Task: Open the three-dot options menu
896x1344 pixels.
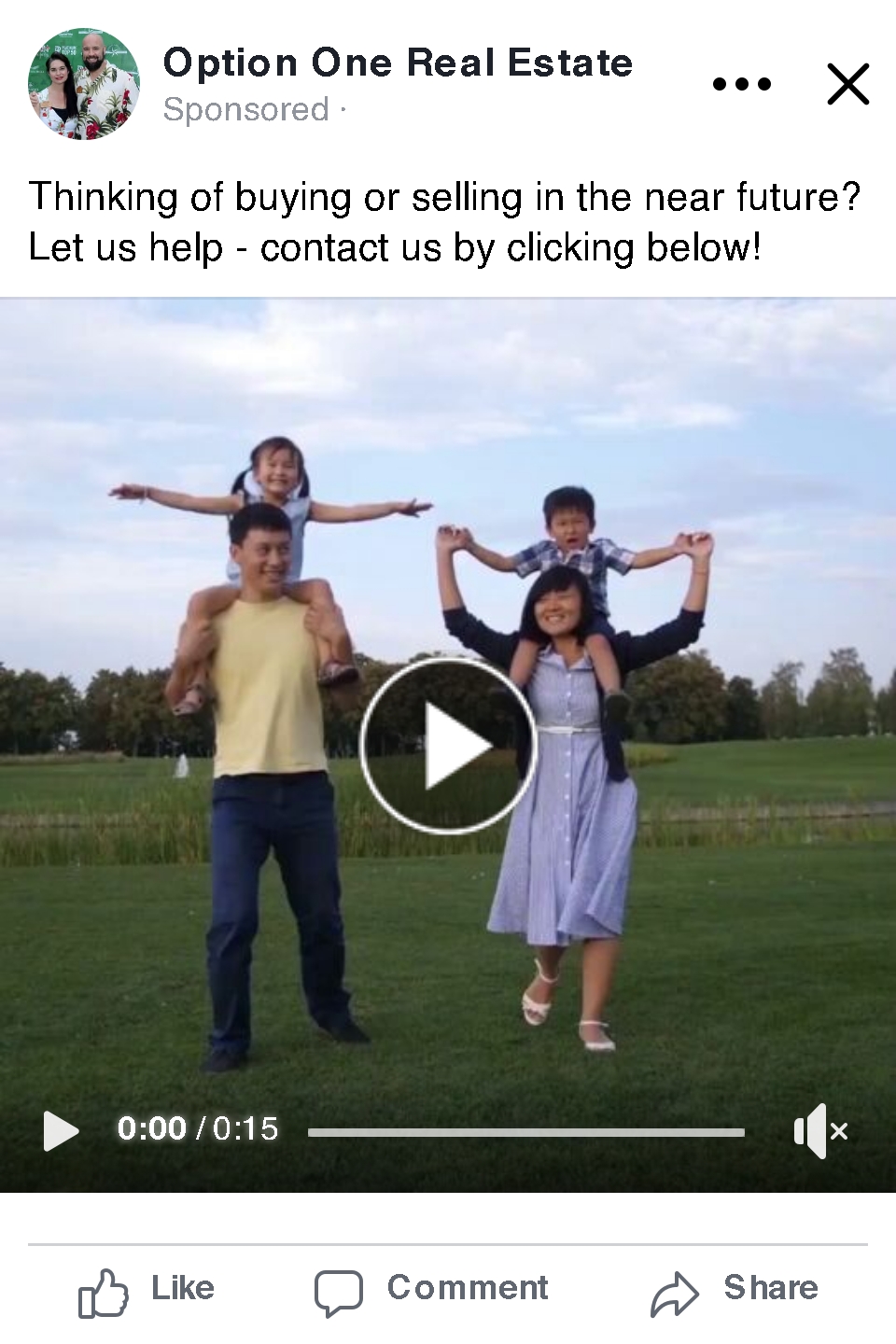Action: [x=742, y=84]
